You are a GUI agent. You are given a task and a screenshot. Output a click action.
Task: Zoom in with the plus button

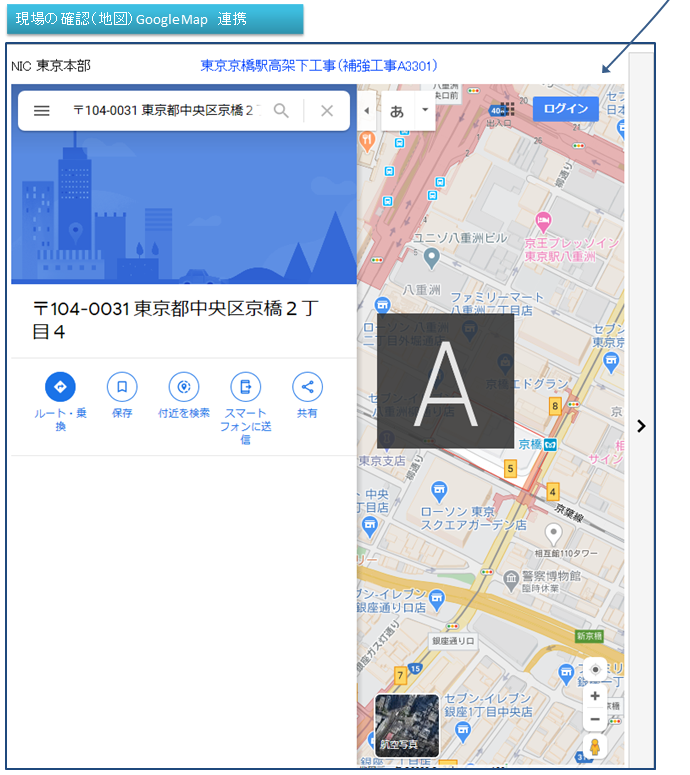[595, 696]
